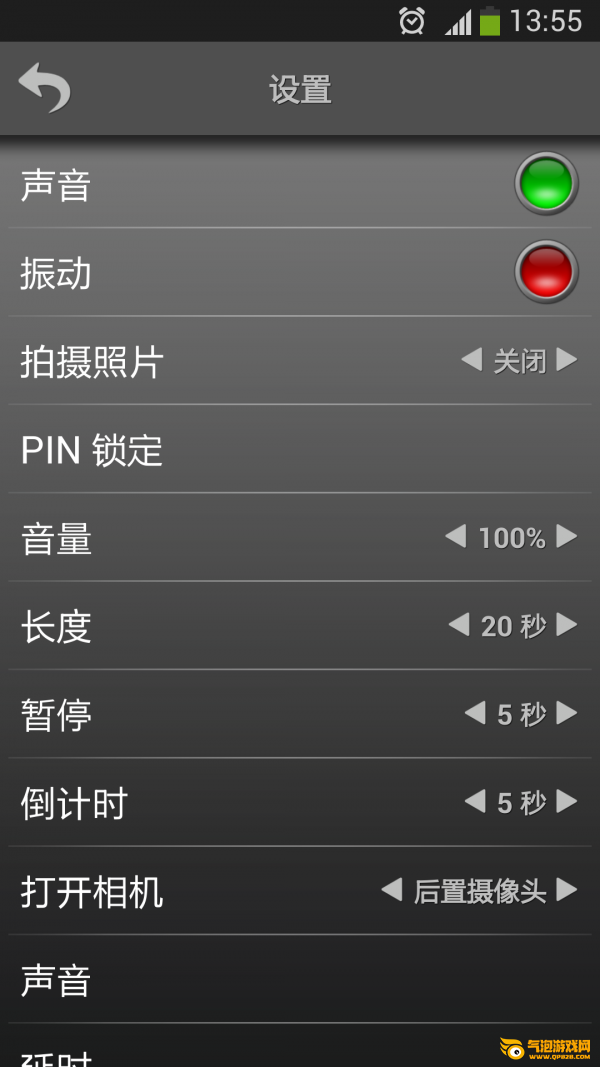Tap left arrow next to 关闭 in 拍摄照片
This screenshot has width=600, height=1067.
coord(471,359)
